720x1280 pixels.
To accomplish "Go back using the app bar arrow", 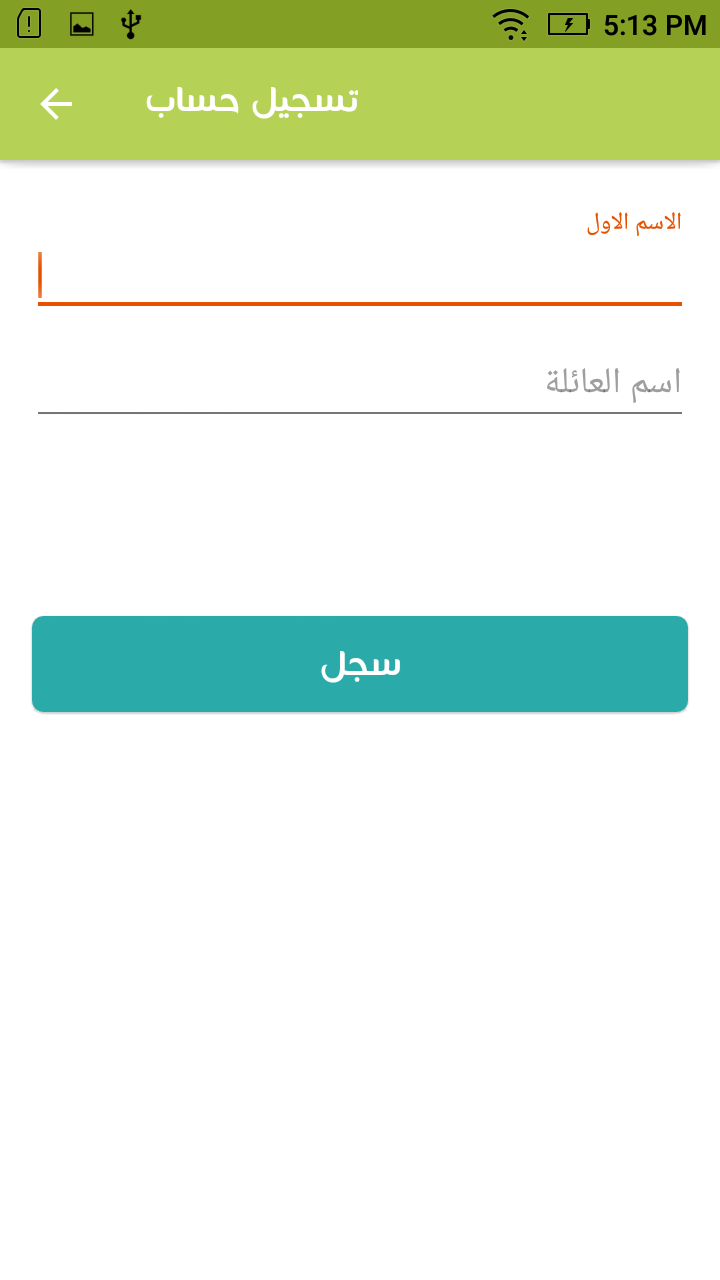I will 56,104.
